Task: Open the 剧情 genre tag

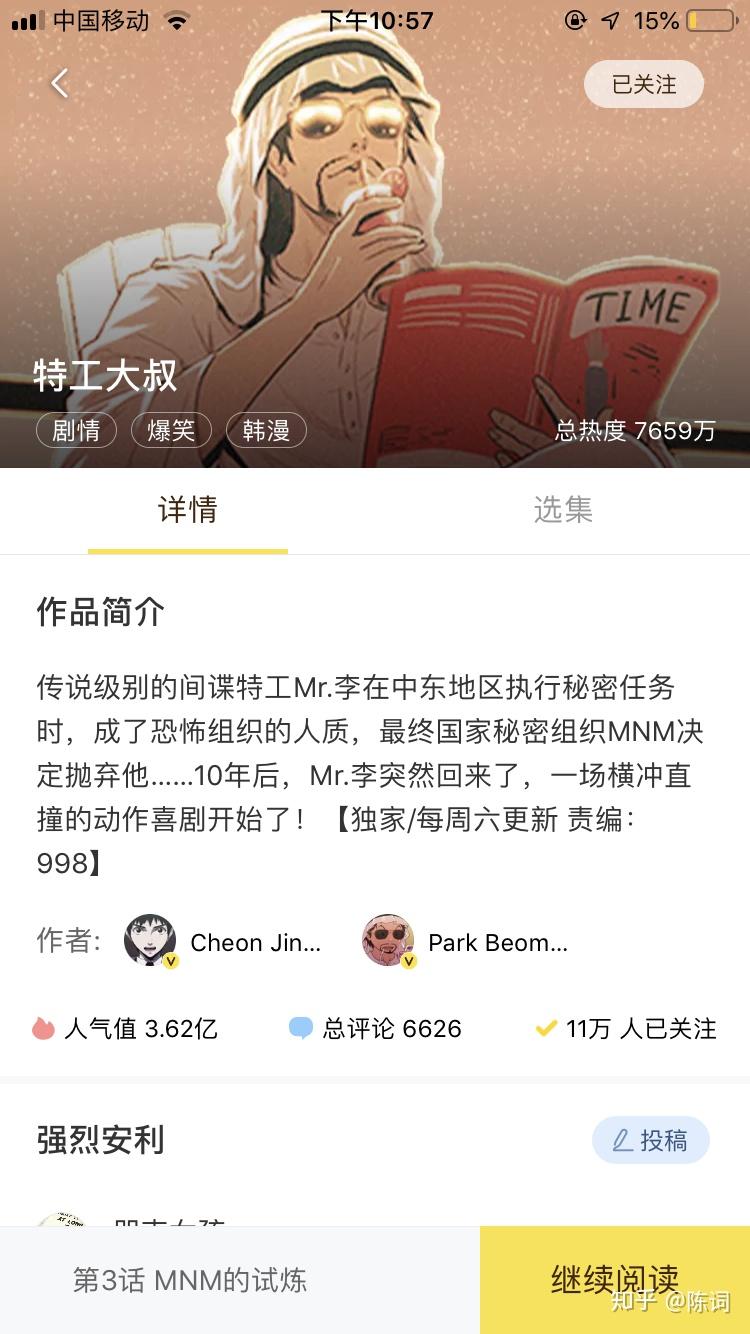Action: [x=76, y=431]
